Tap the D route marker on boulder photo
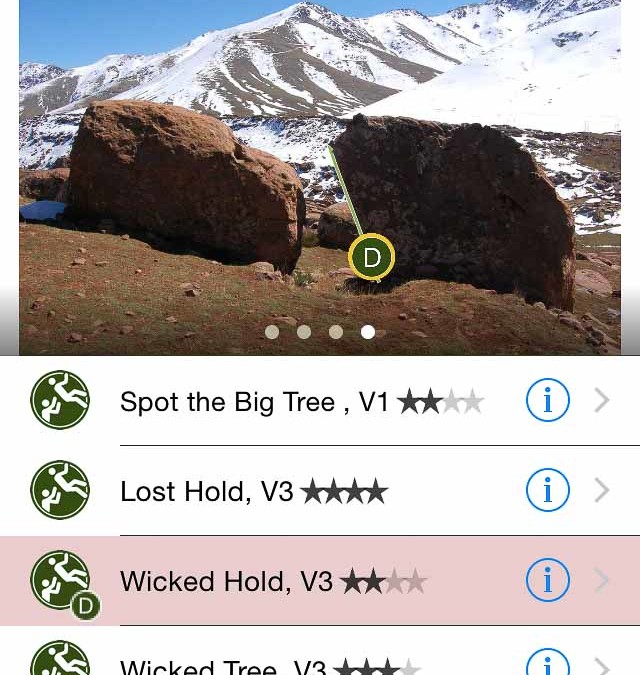 [372, 258]
